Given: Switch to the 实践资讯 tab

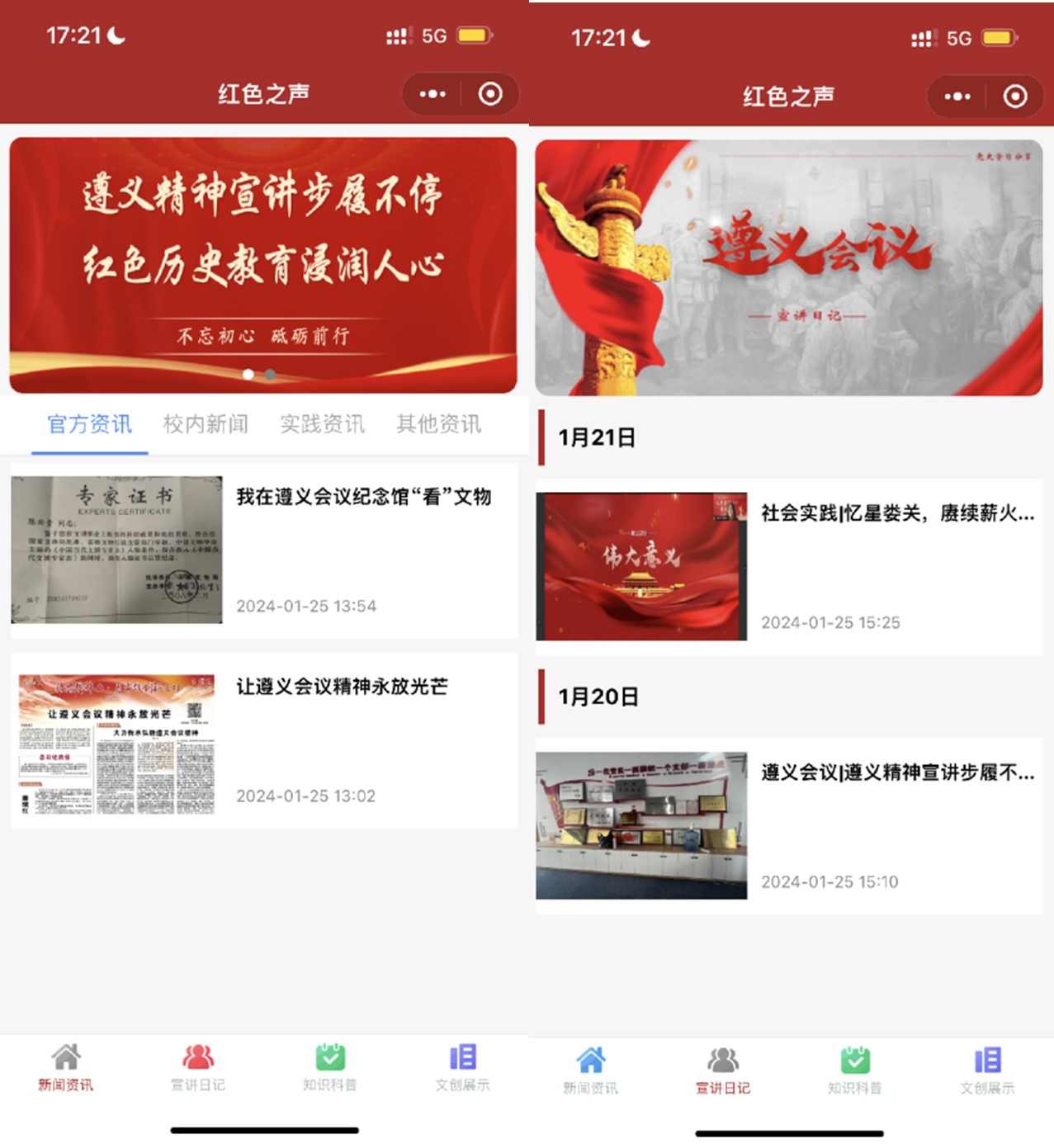Looking at the screenshot, I should 322,424.
